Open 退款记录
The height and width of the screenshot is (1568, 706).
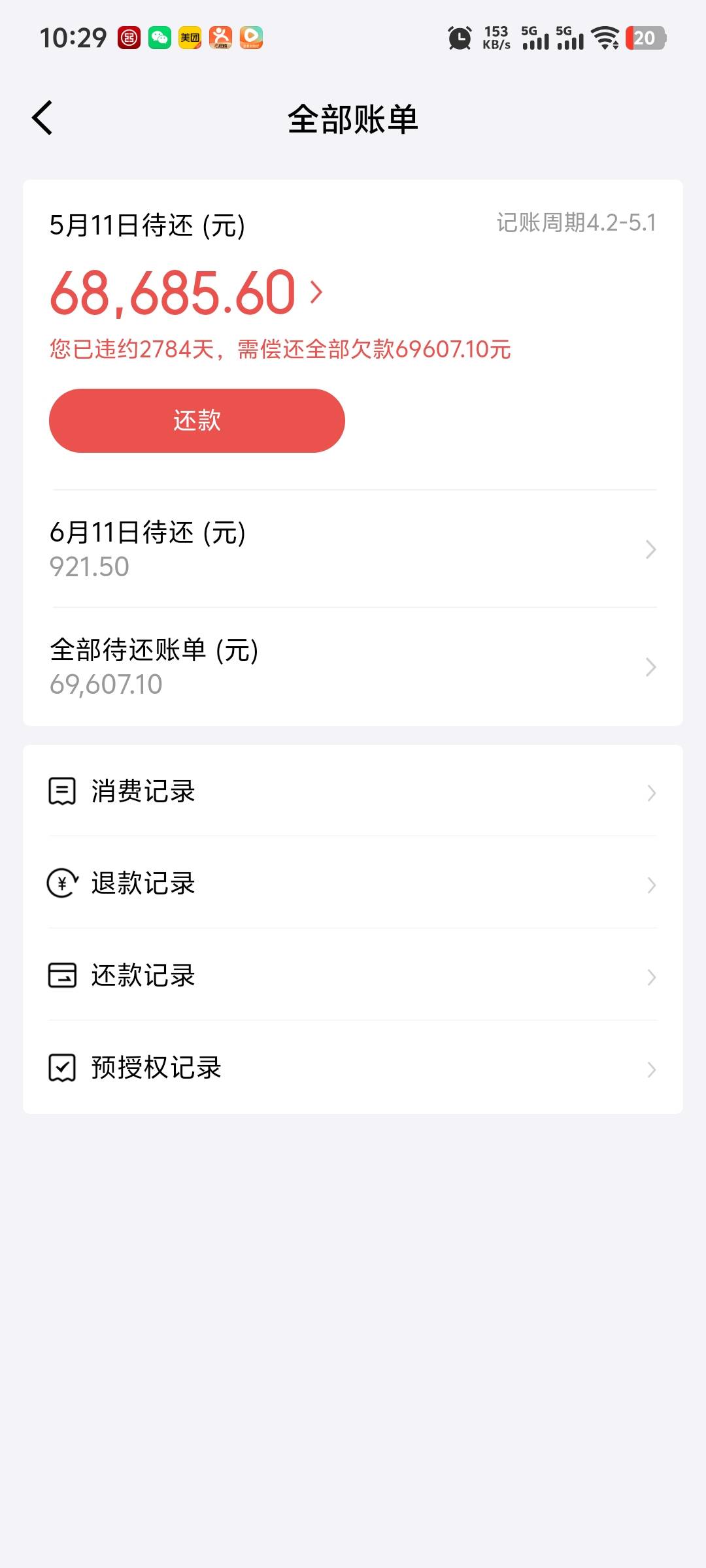point(353,883)
